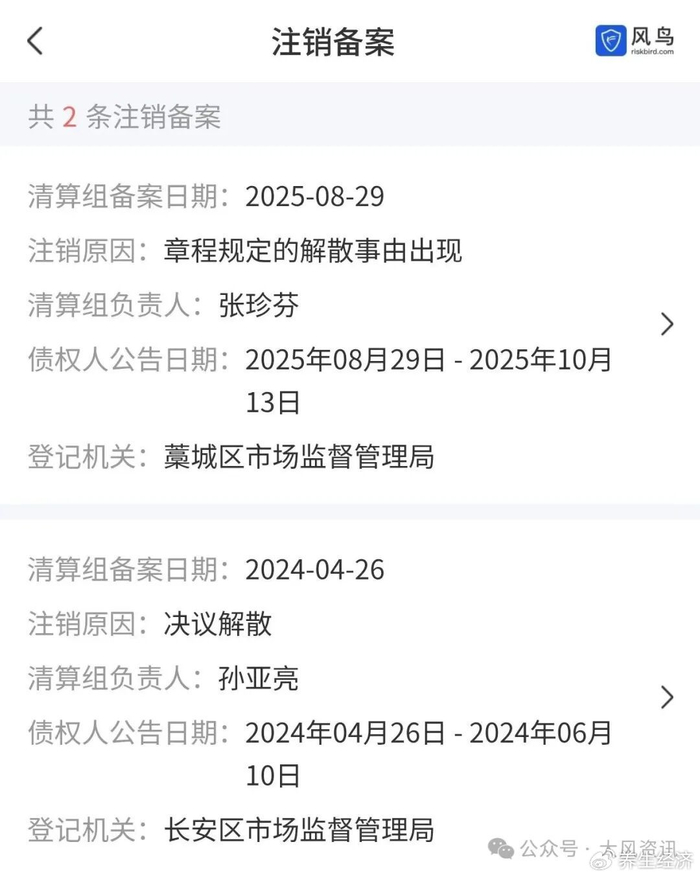Open the 2025-08-29 record by 张珍芬
700x877 pixels.
667,324
